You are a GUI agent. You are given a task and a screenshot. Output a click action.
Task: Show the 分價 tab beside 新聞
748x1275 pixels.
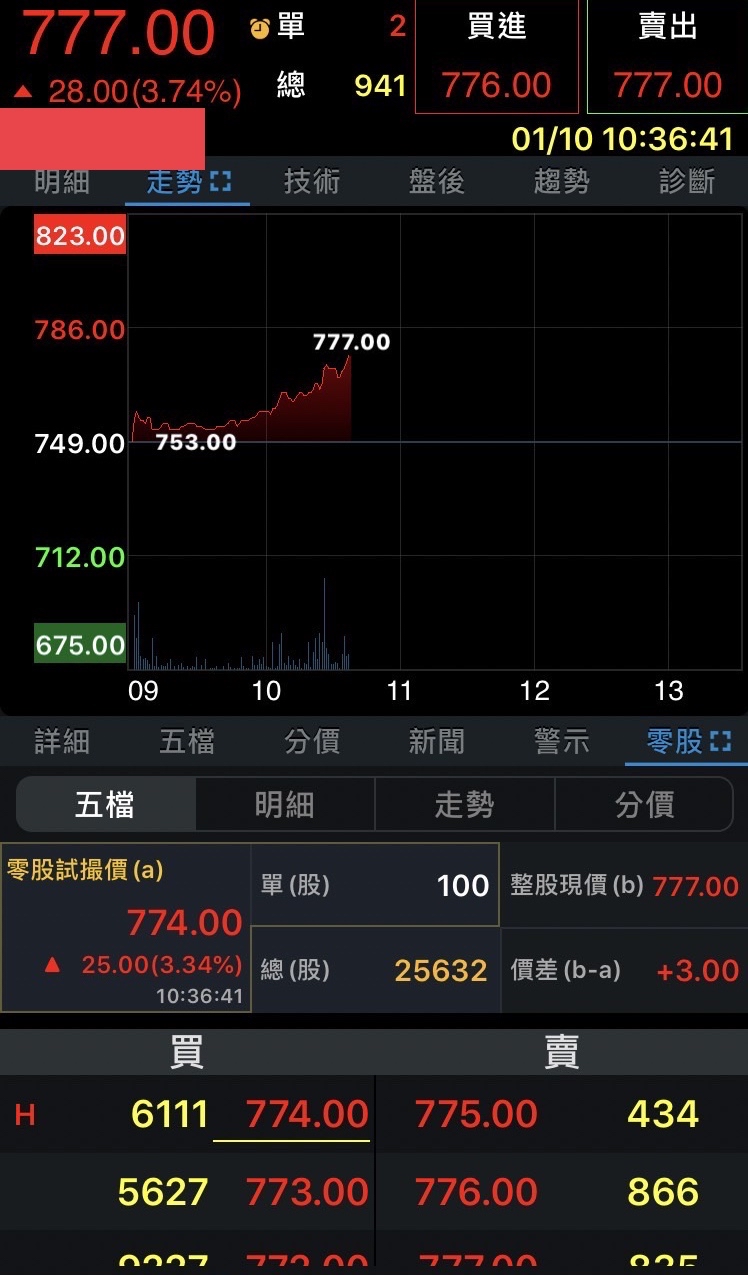coord(311,741)
